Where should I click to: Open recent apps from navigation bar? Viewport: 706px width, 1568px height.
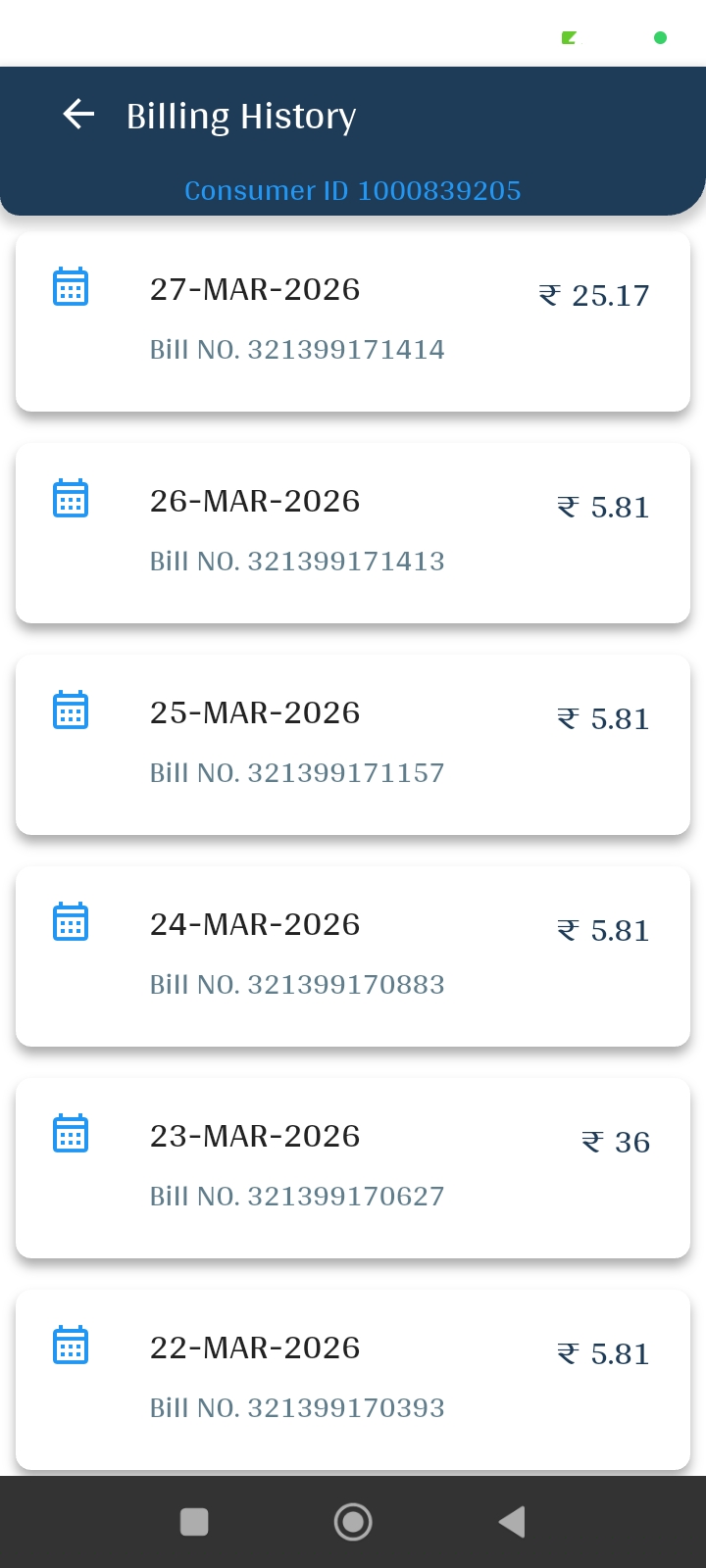[x=194, y=1522]
